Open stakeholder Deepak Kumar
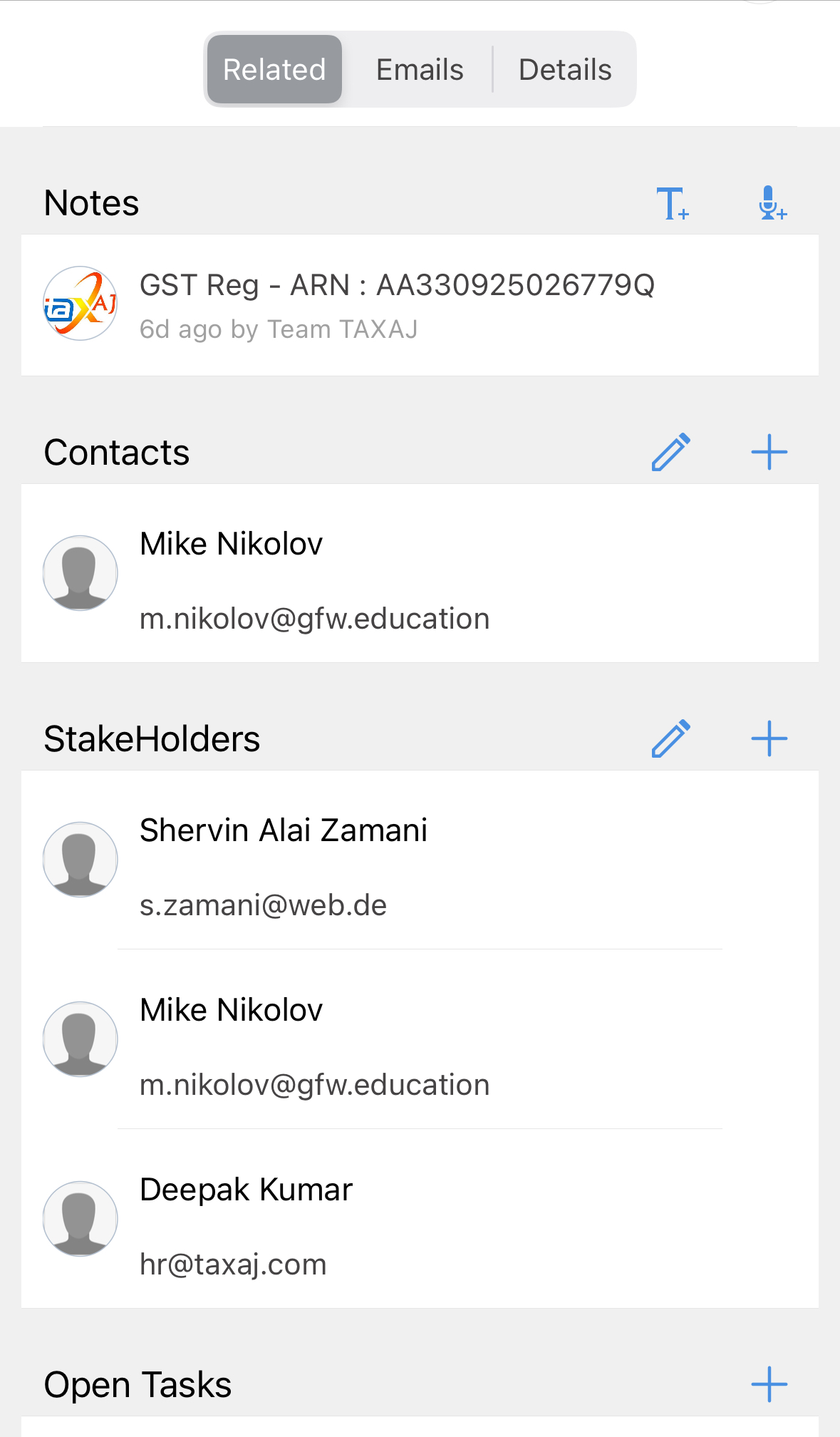Screen dimensions: 840x1437 click(x=420, y=1220)
